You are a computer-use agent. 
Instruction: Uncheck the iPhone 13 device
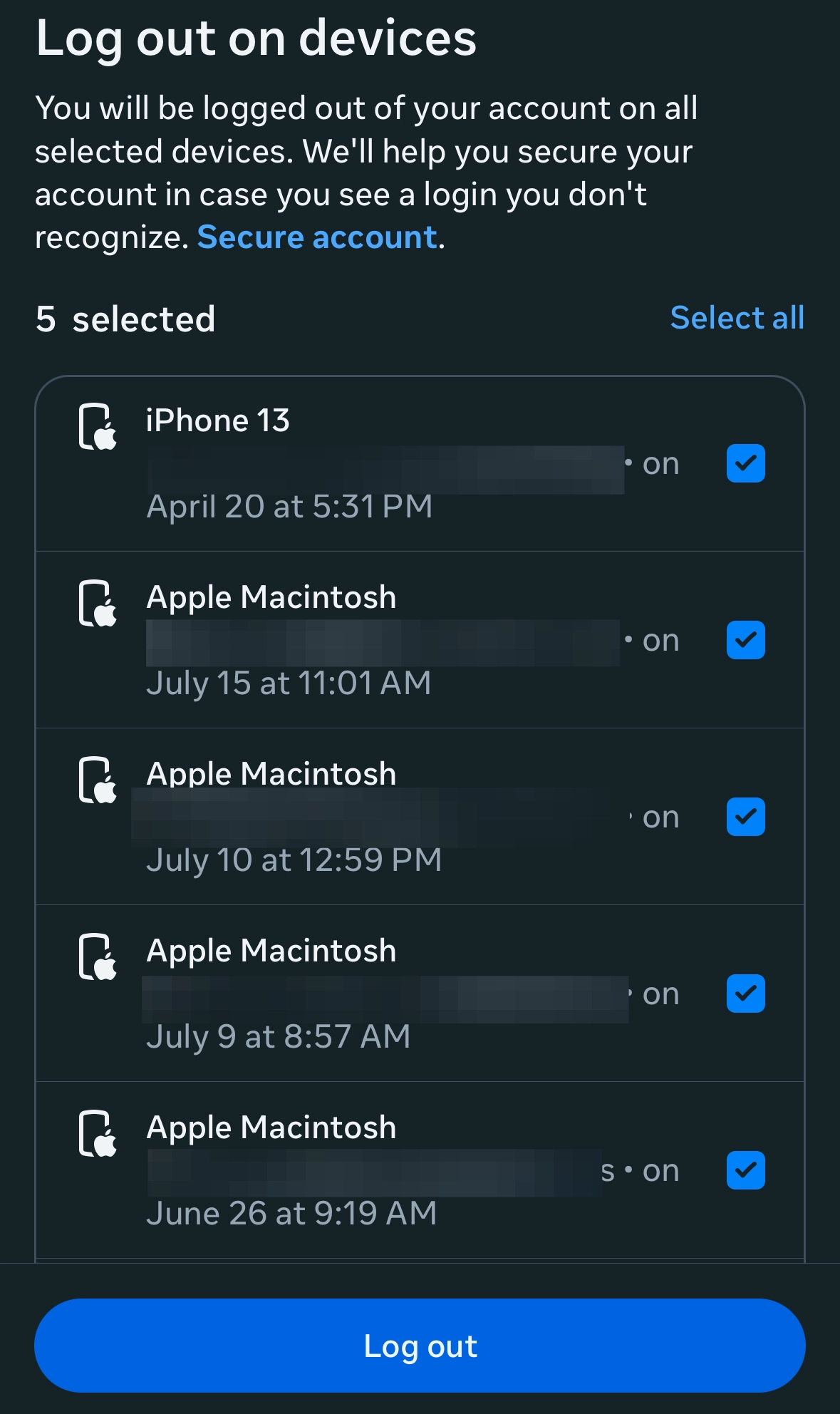coord(745,463)
